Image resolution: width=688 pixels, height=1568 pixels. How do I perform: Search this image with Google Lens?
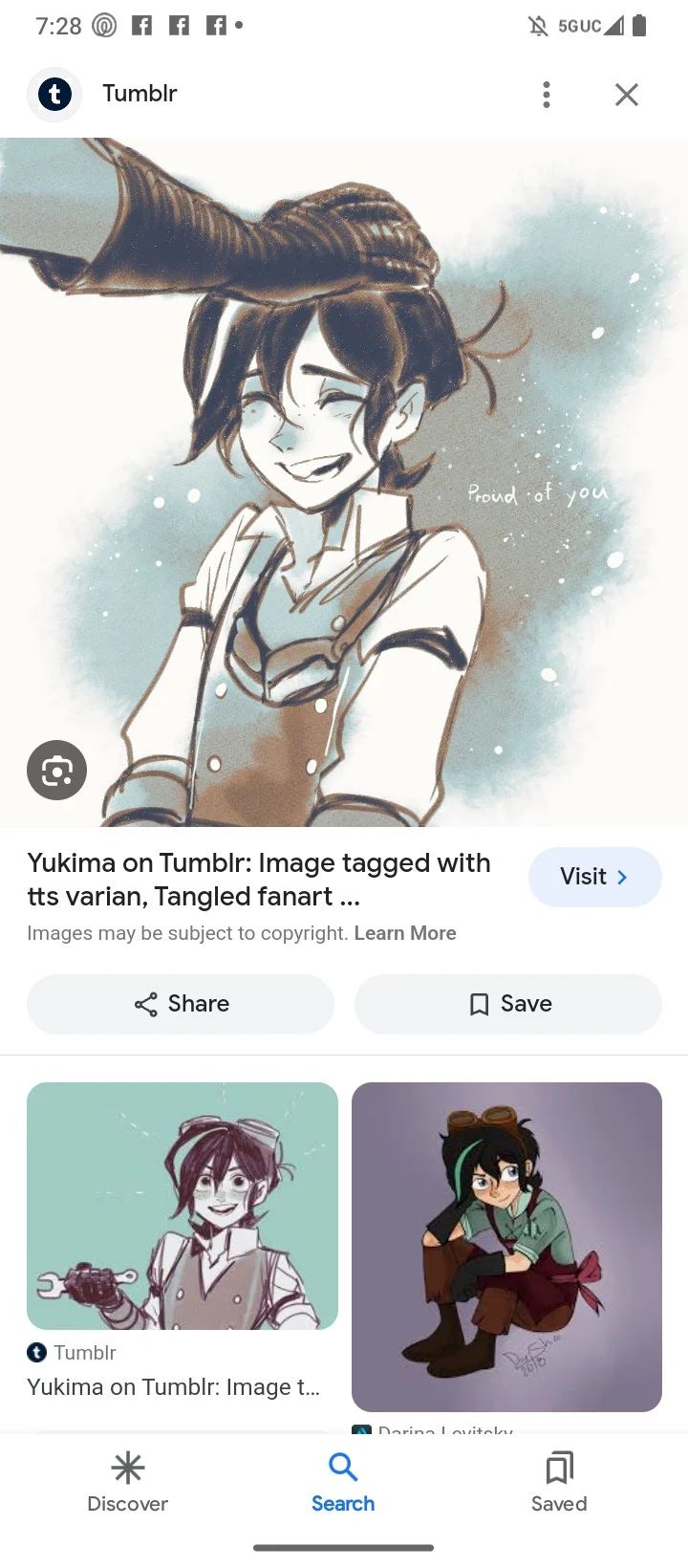point(56,770)
